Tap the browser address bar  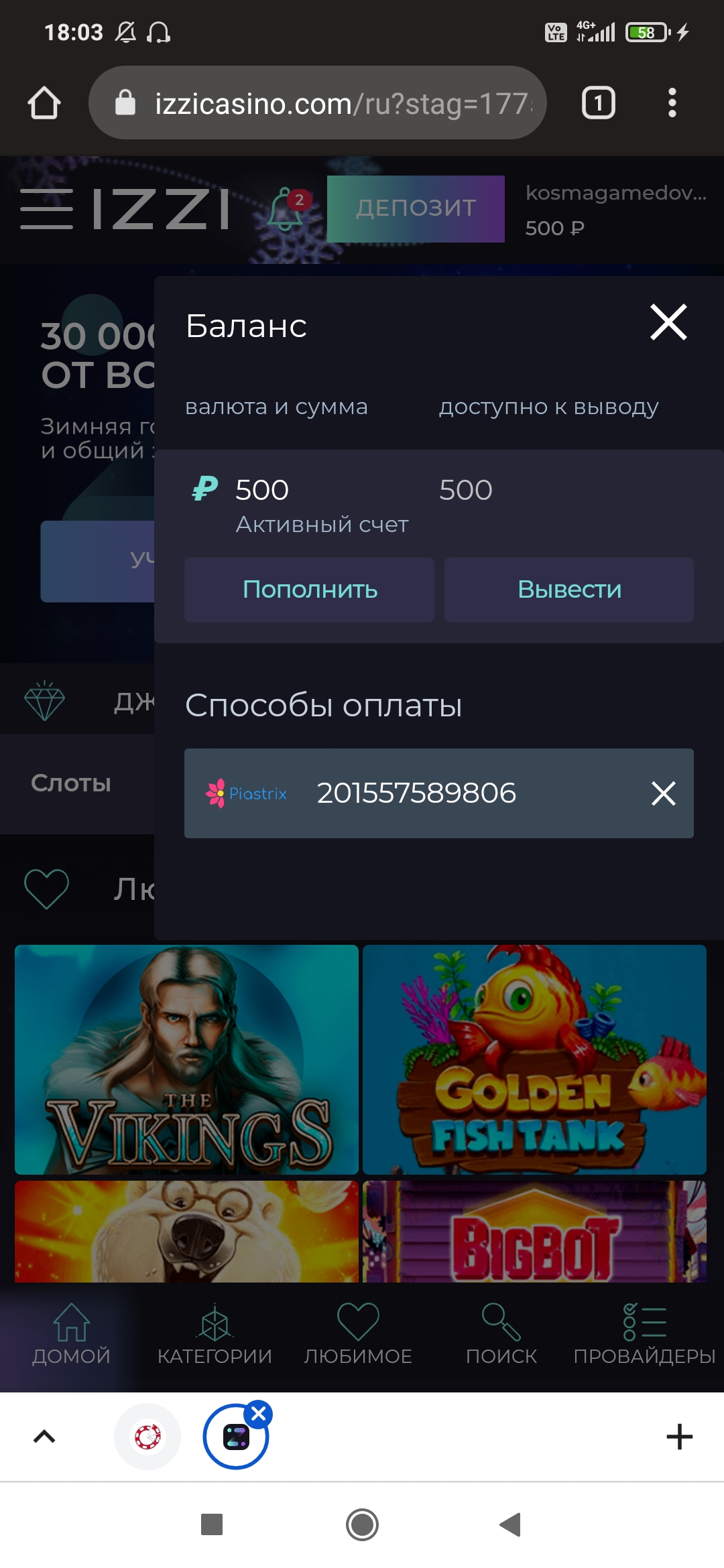click(335, 103)
